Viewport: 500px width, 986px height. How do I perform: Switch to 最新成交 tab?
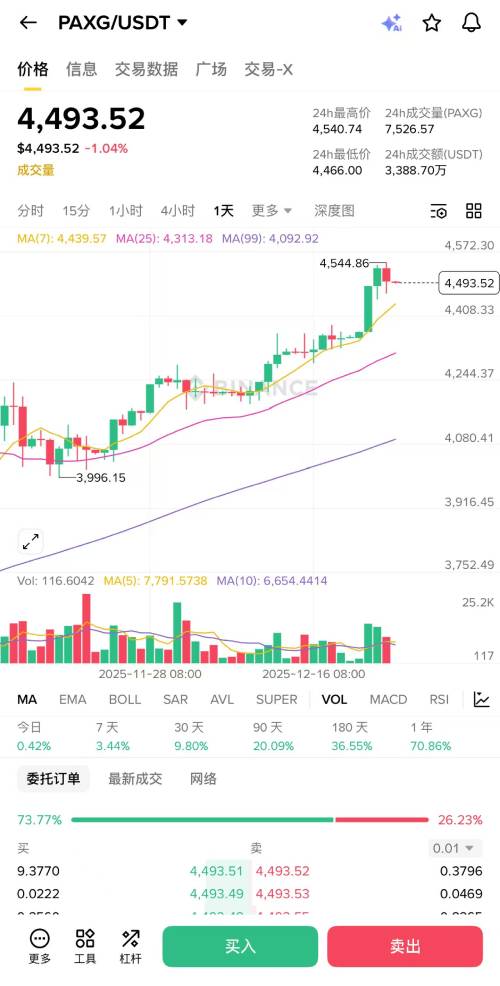pyautogui.click(x=135, y=778)
